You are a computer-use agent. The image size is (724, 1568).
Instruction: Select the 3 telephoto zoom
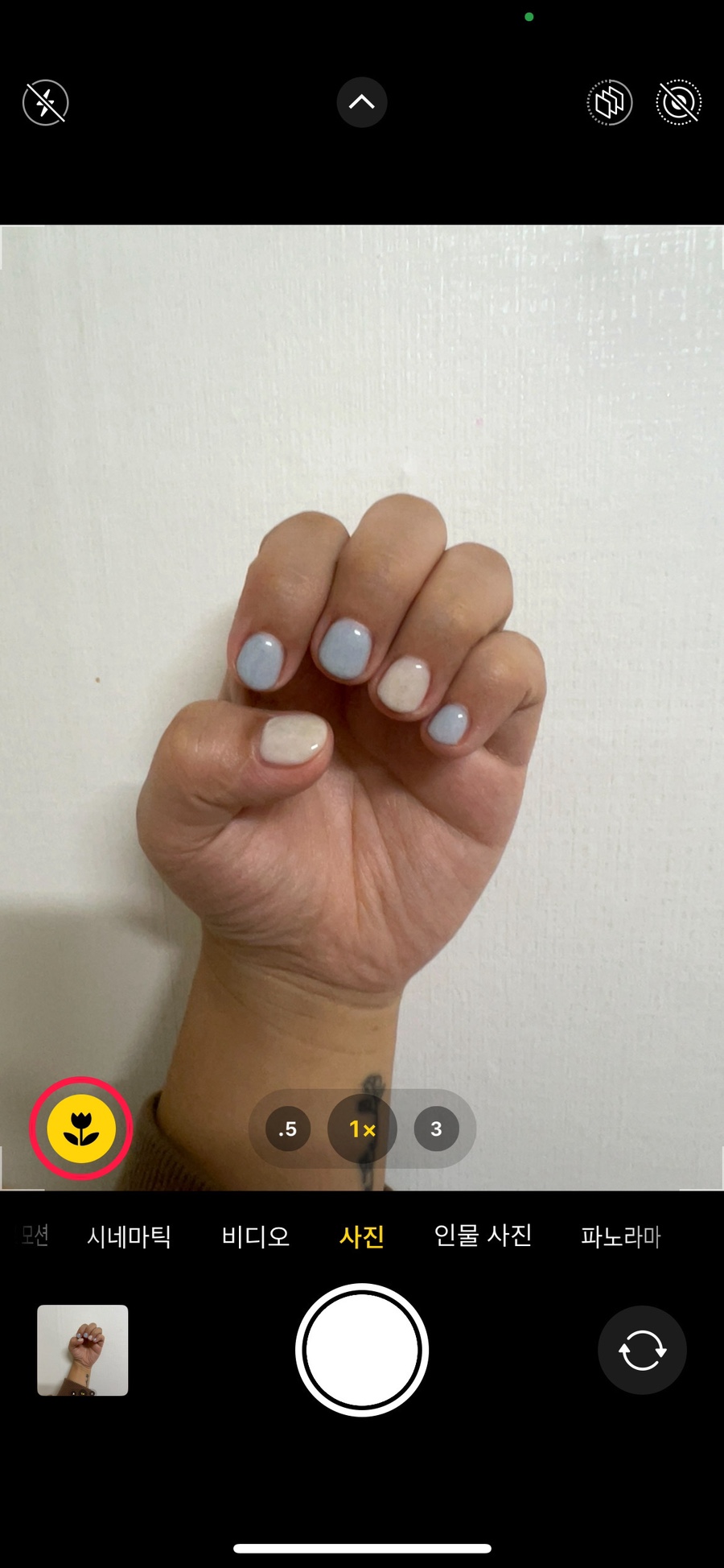click(436, 1129)
